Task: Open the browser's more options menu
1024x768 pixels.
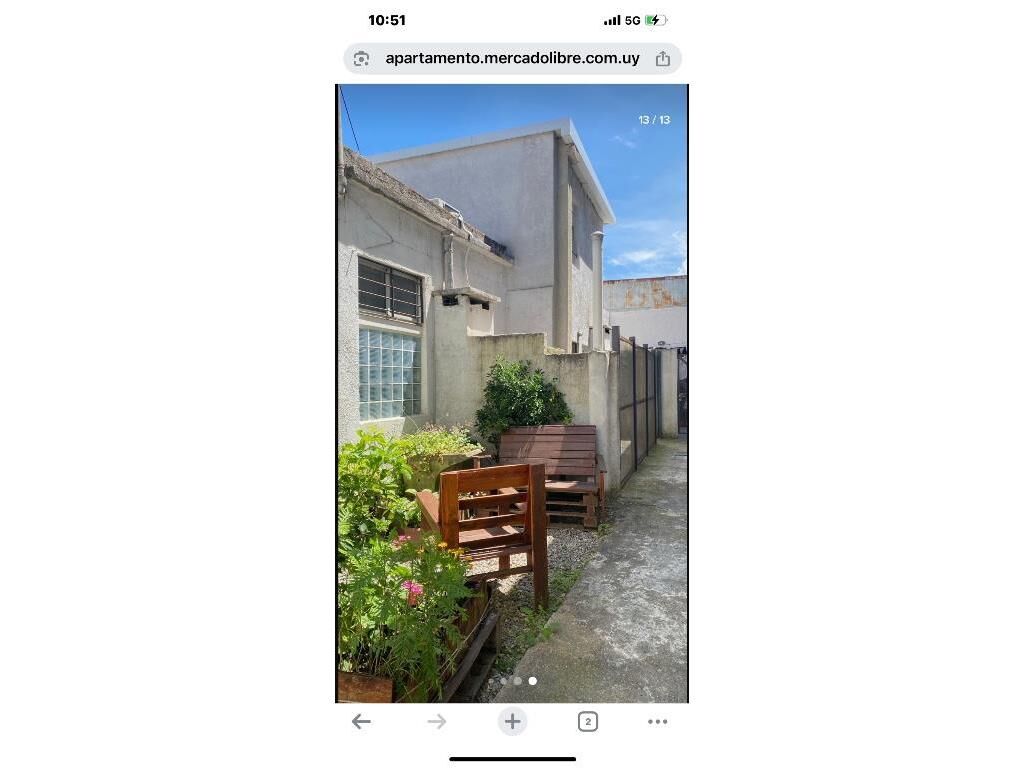Action: pos(657,721)
